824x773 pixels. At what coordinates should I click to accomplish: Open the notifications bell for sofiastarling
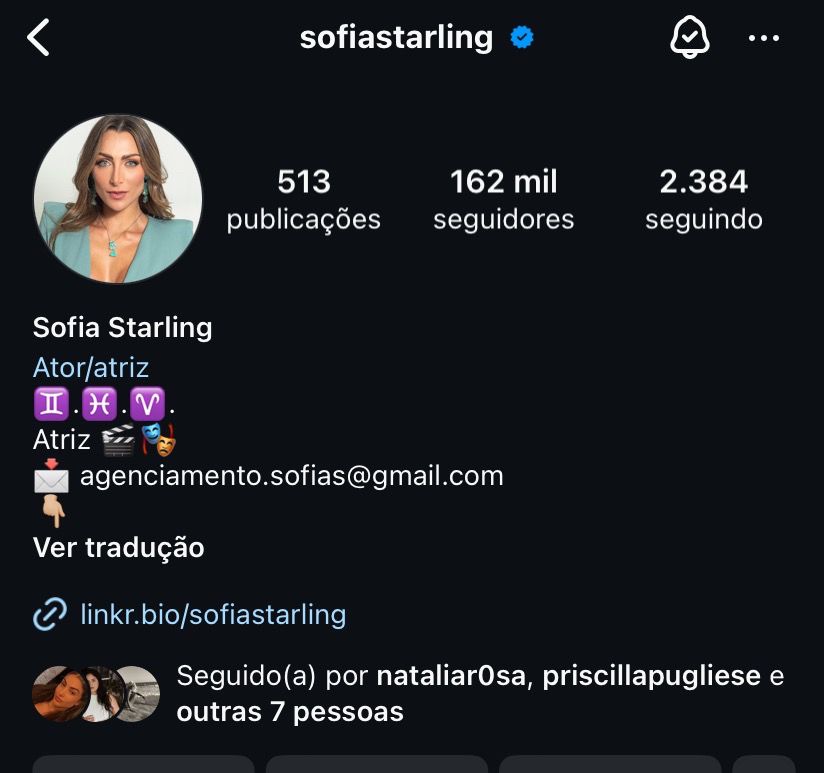point(689,38)
